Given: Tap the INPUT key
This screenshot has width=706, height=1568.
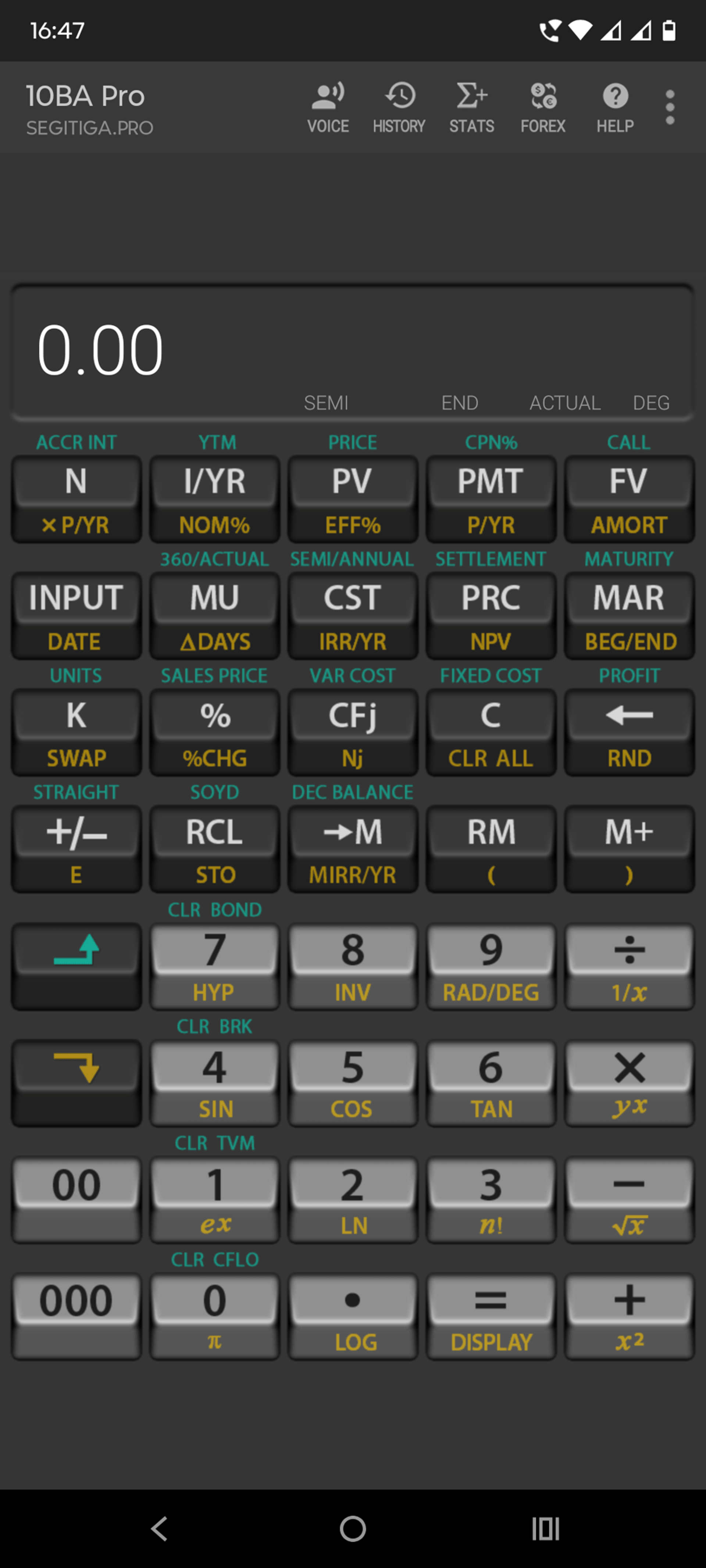Looking at the screenshot, I should pyautogui.click(x=76, y=615).
